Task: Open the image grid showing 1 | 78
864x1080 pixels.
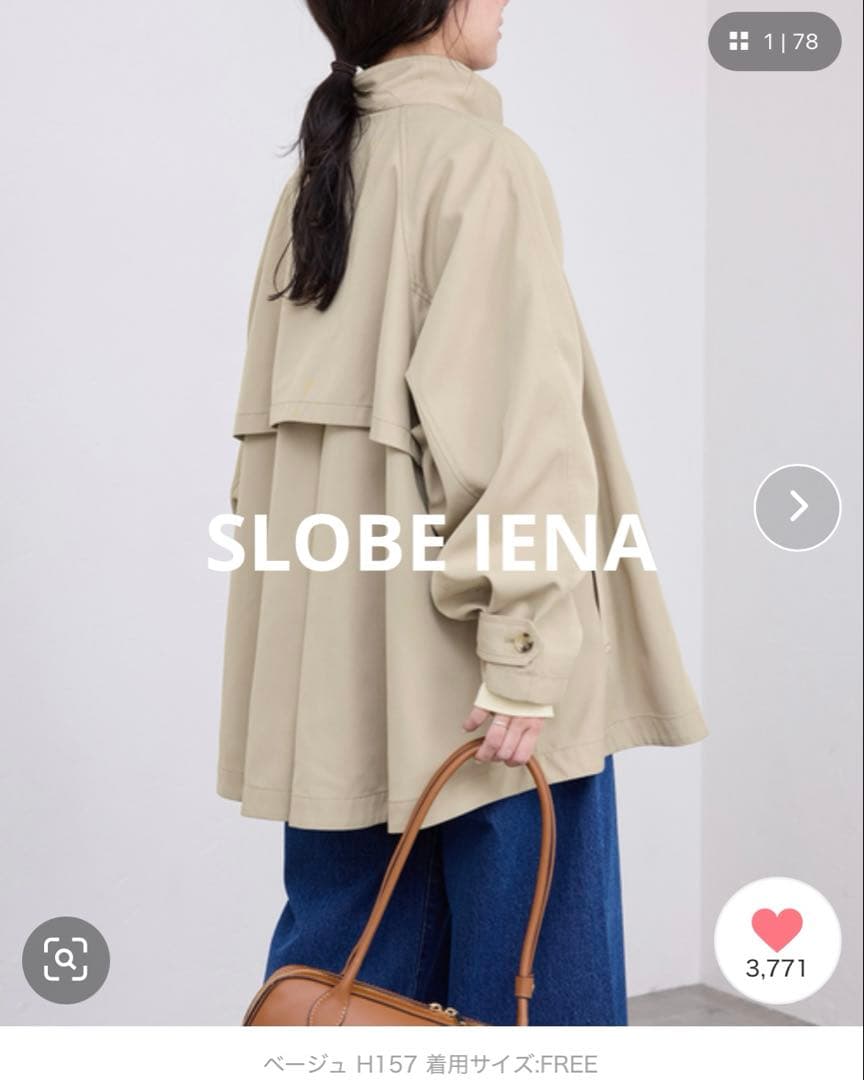Action: [x=774, y=42]
